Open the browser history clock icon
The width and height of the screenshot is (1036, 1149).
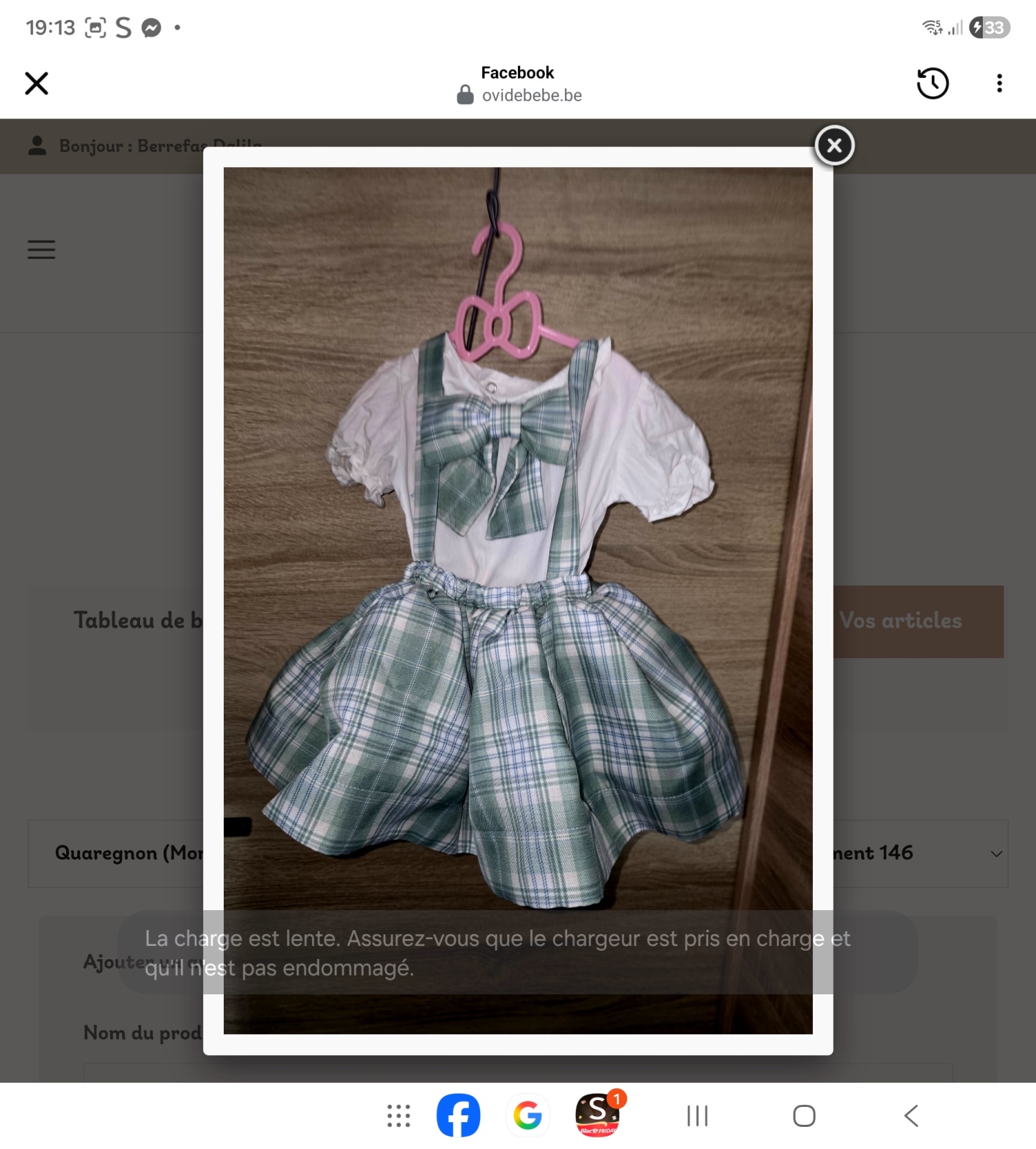click(x=932, y=84)
